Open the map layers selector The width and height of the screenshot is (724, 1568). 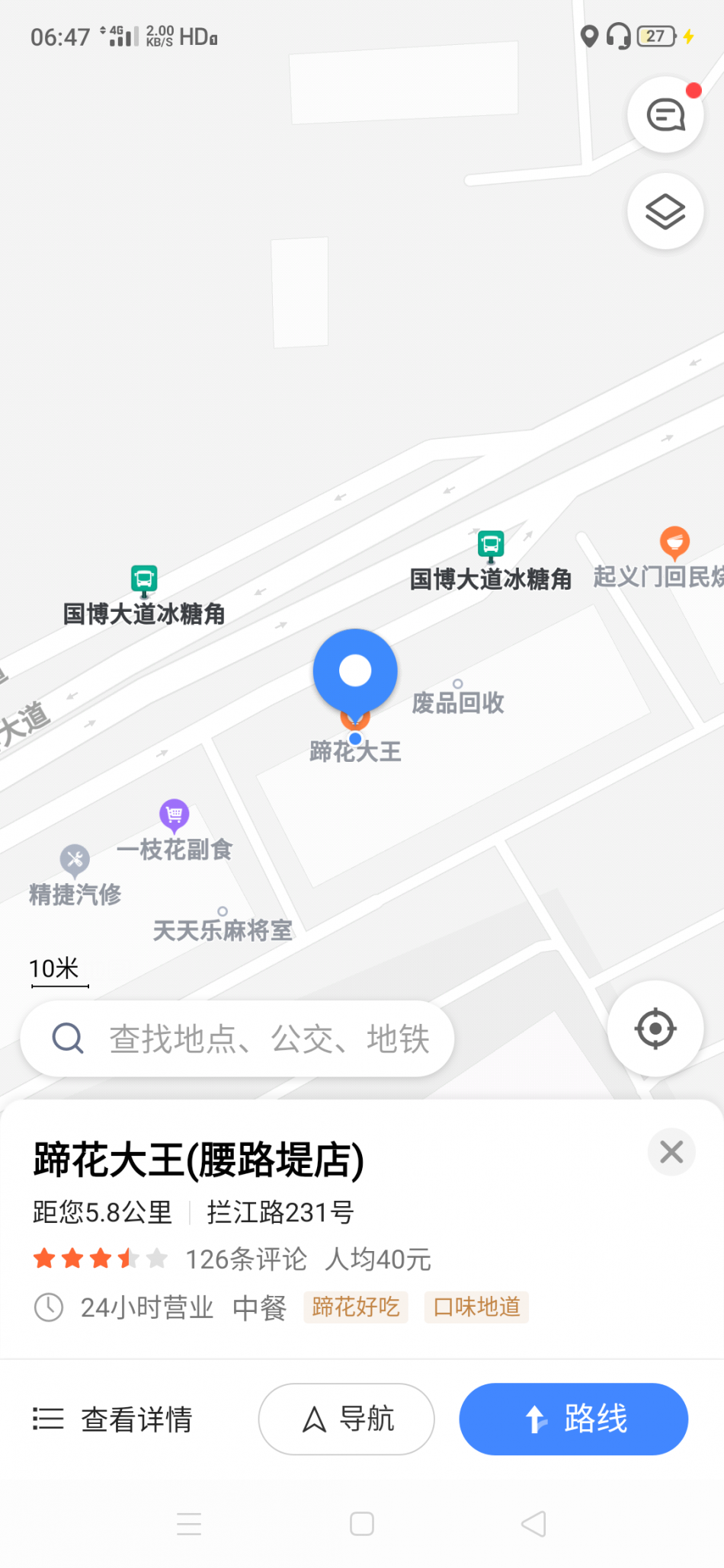[x=665, y=211]
